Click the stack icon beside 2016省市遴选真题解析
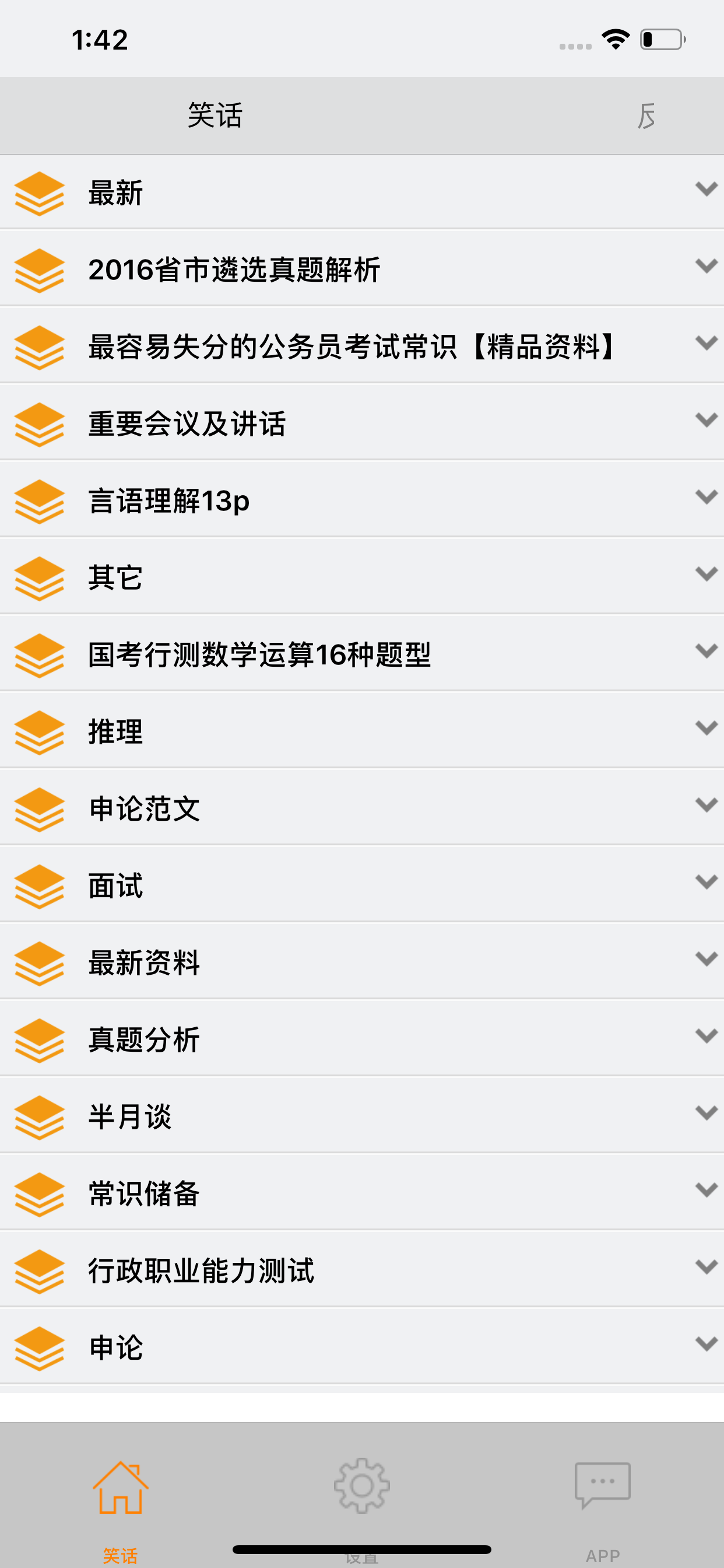The height and width of the screenshot is (1568, 724). pyautogui.click(x=40, y=270)
